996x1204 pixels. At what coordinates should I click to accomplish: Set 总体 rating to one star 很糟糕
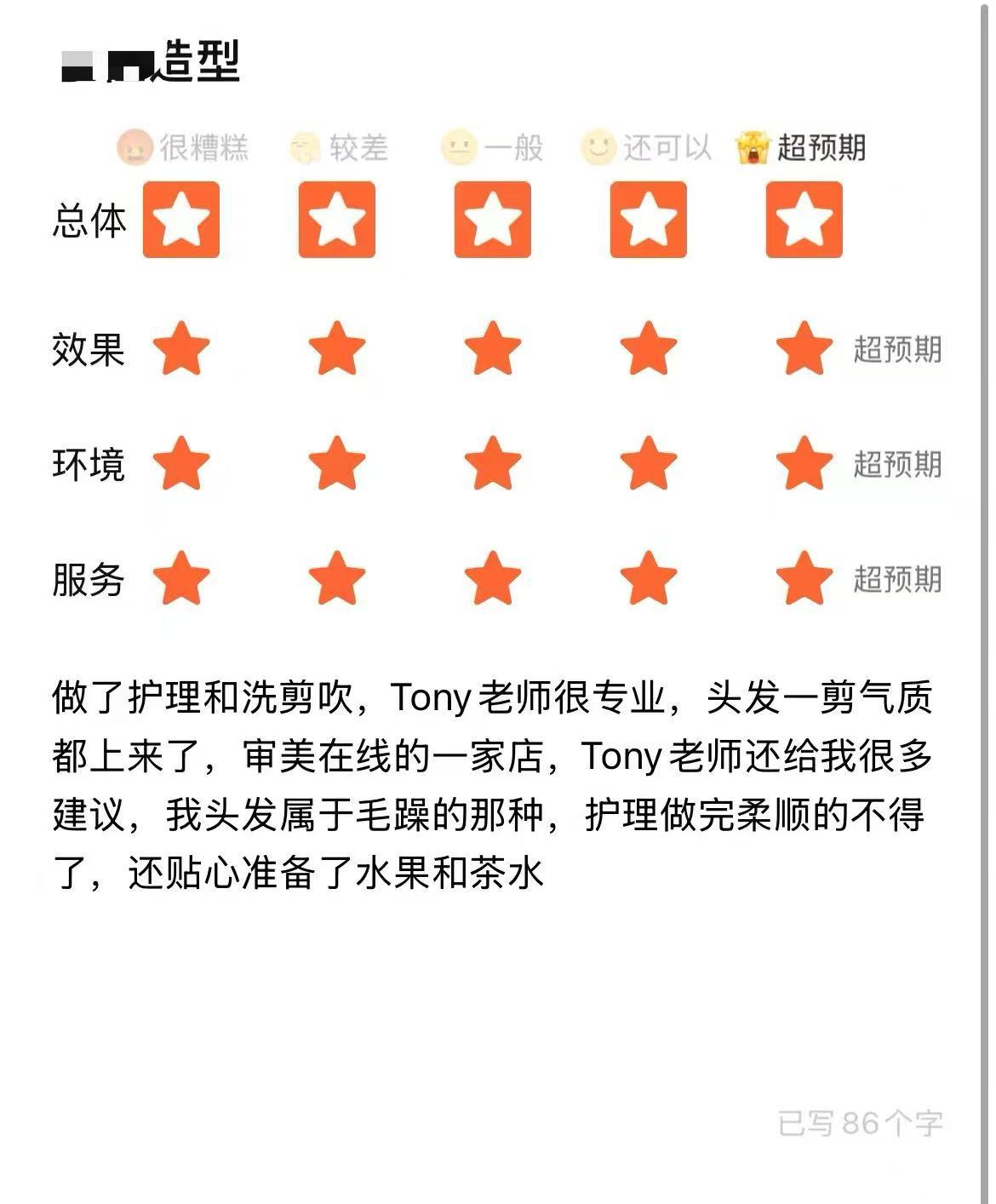[x=180, y=220]
